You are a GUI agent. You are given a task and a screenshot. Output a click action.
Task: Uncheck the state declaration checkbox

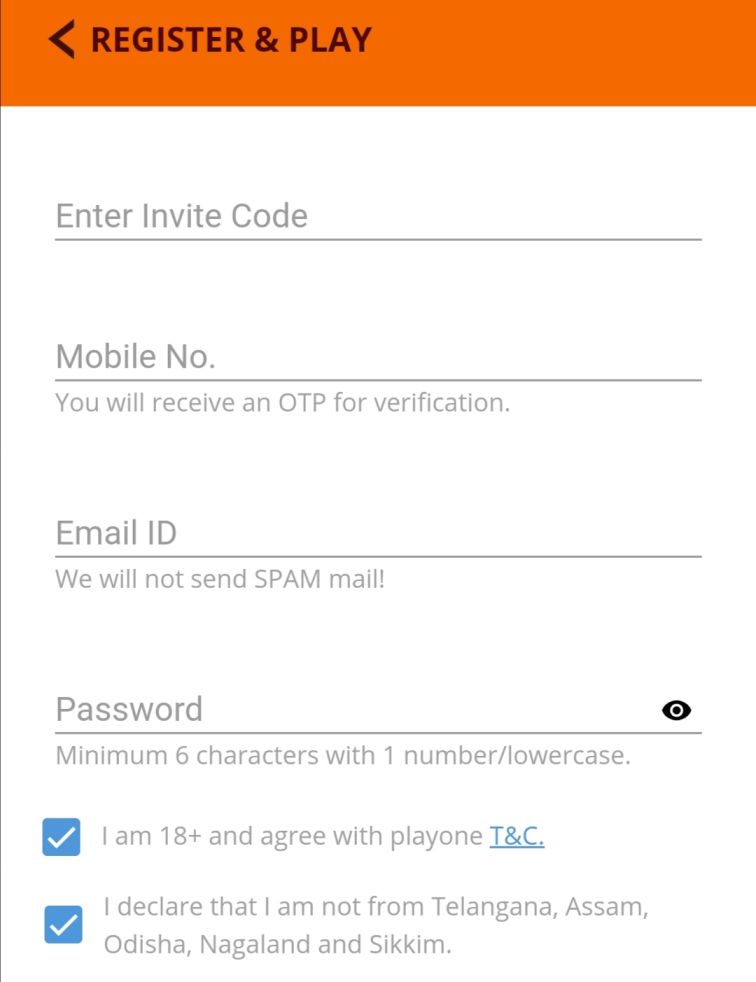pos(63,924)
